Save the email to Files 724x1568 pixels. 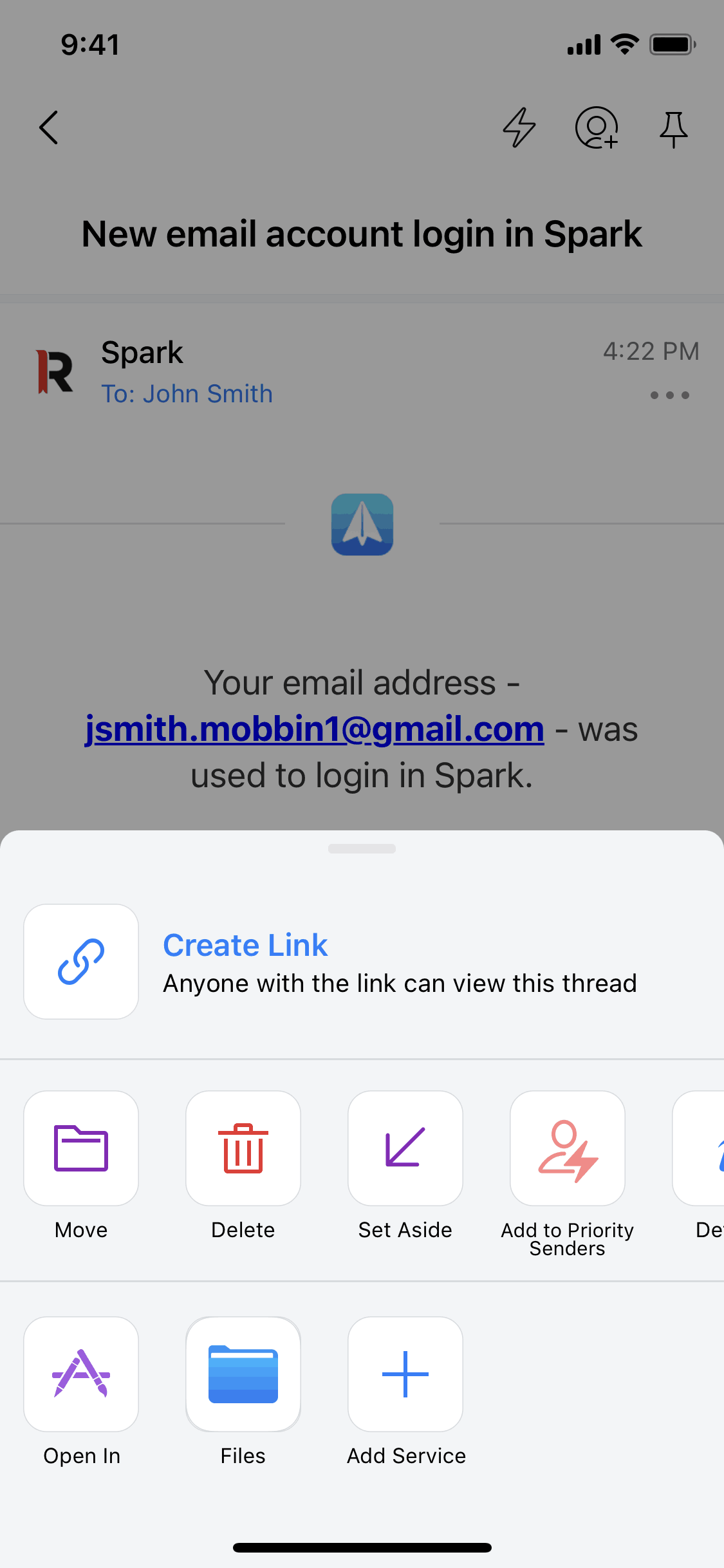click(x=243, y=1374)
